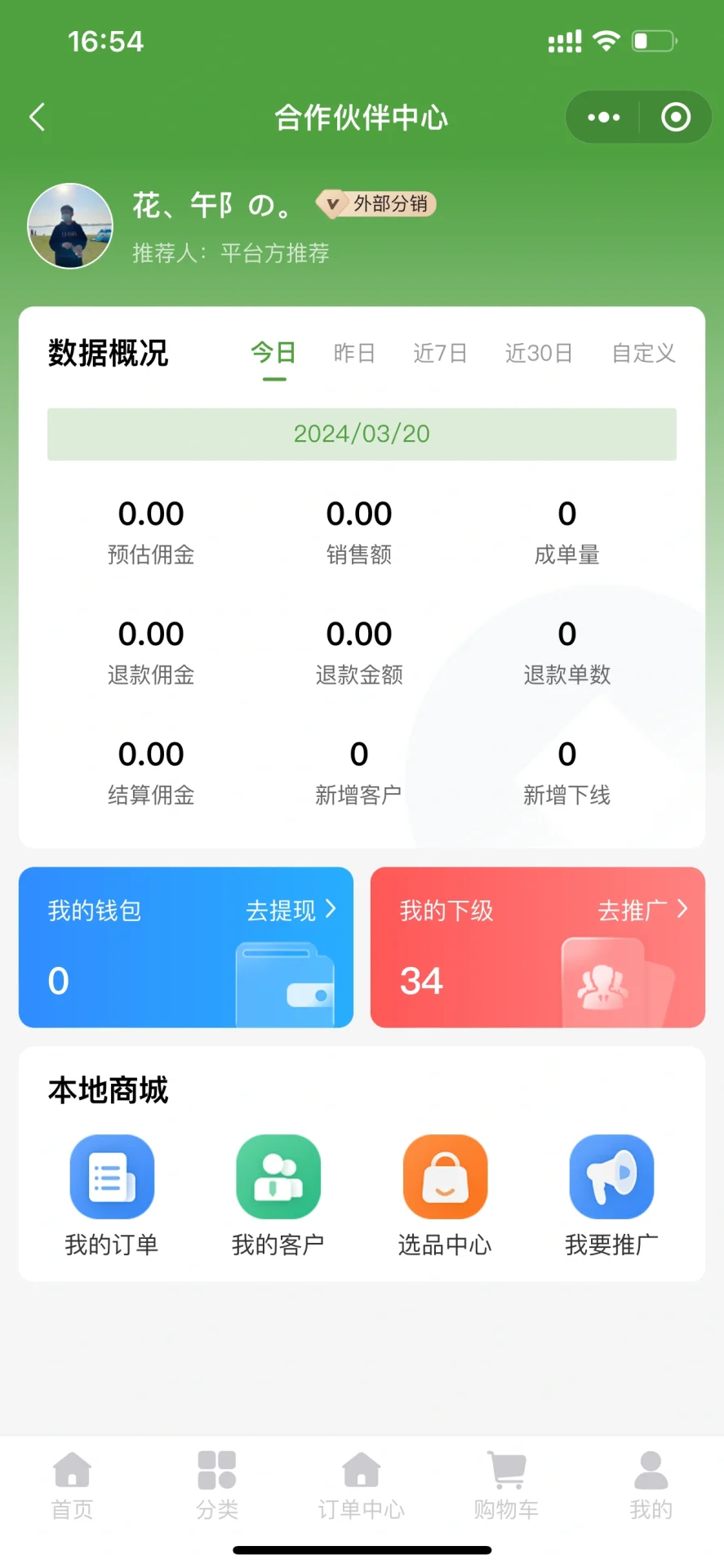Open the mini program more options menu
Screen dimensions: 724x1568
[604, 118]
